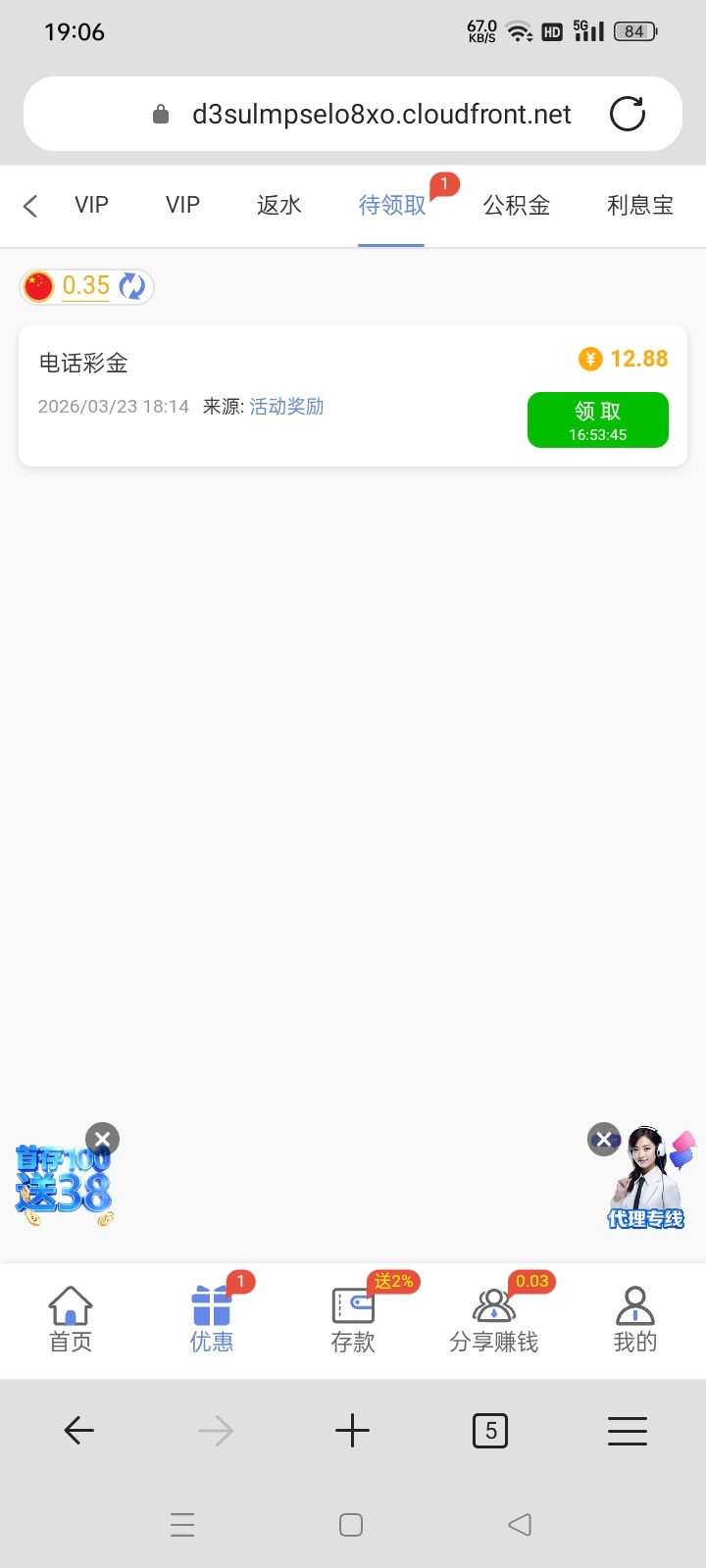Open the browser tab switcher showing 5
The height and width of the screenshot is (1568, 706).
[x=490, y=1432]
